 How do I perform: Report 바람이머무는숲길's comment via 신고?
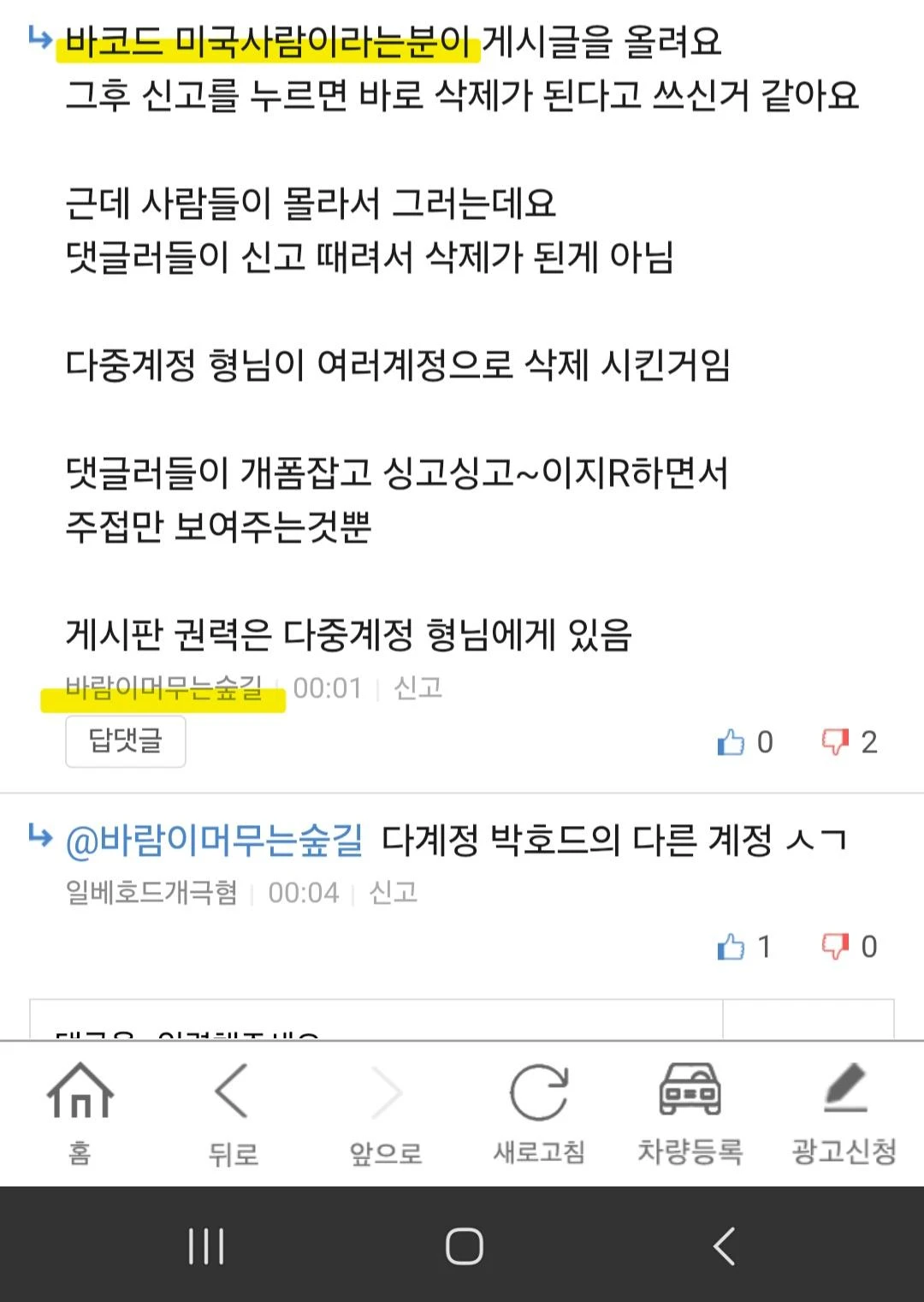[x=418, y=687]
